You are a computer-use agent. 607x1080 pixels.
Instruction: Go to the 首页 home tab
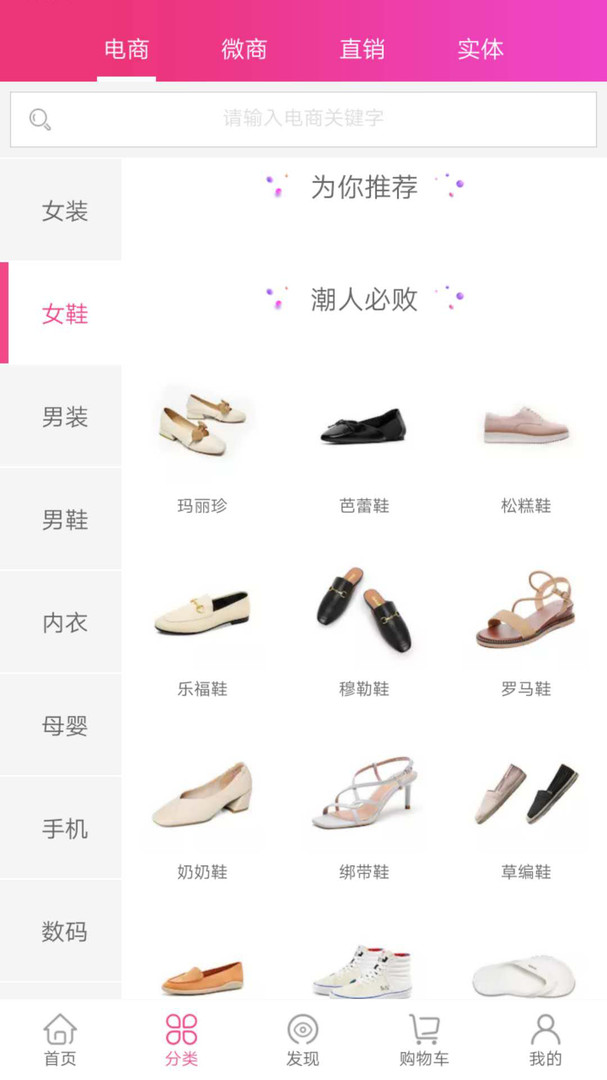[x=60, y=1040]
